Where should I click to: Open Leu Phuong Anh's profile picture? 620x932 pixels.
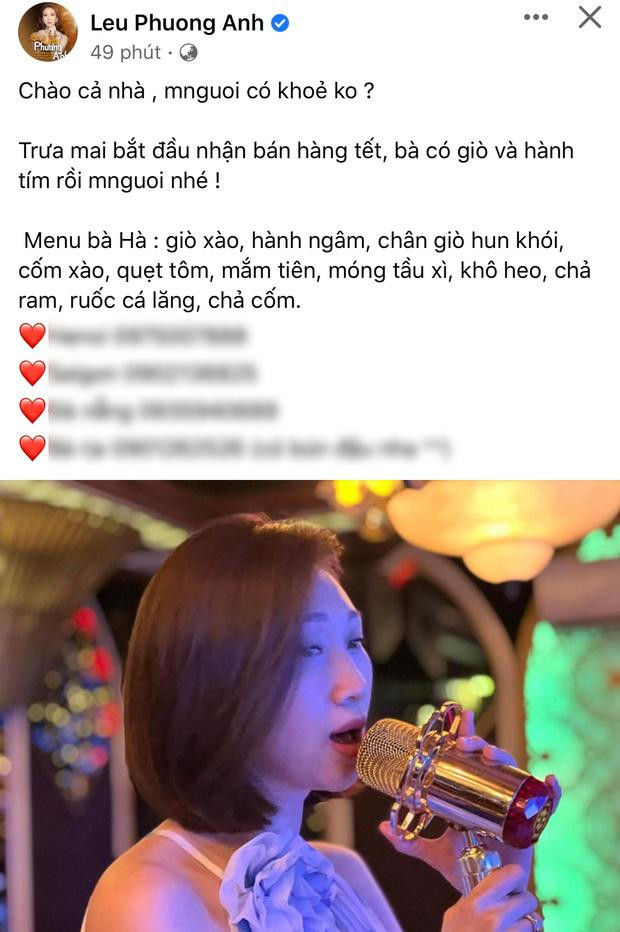(47, 32)
